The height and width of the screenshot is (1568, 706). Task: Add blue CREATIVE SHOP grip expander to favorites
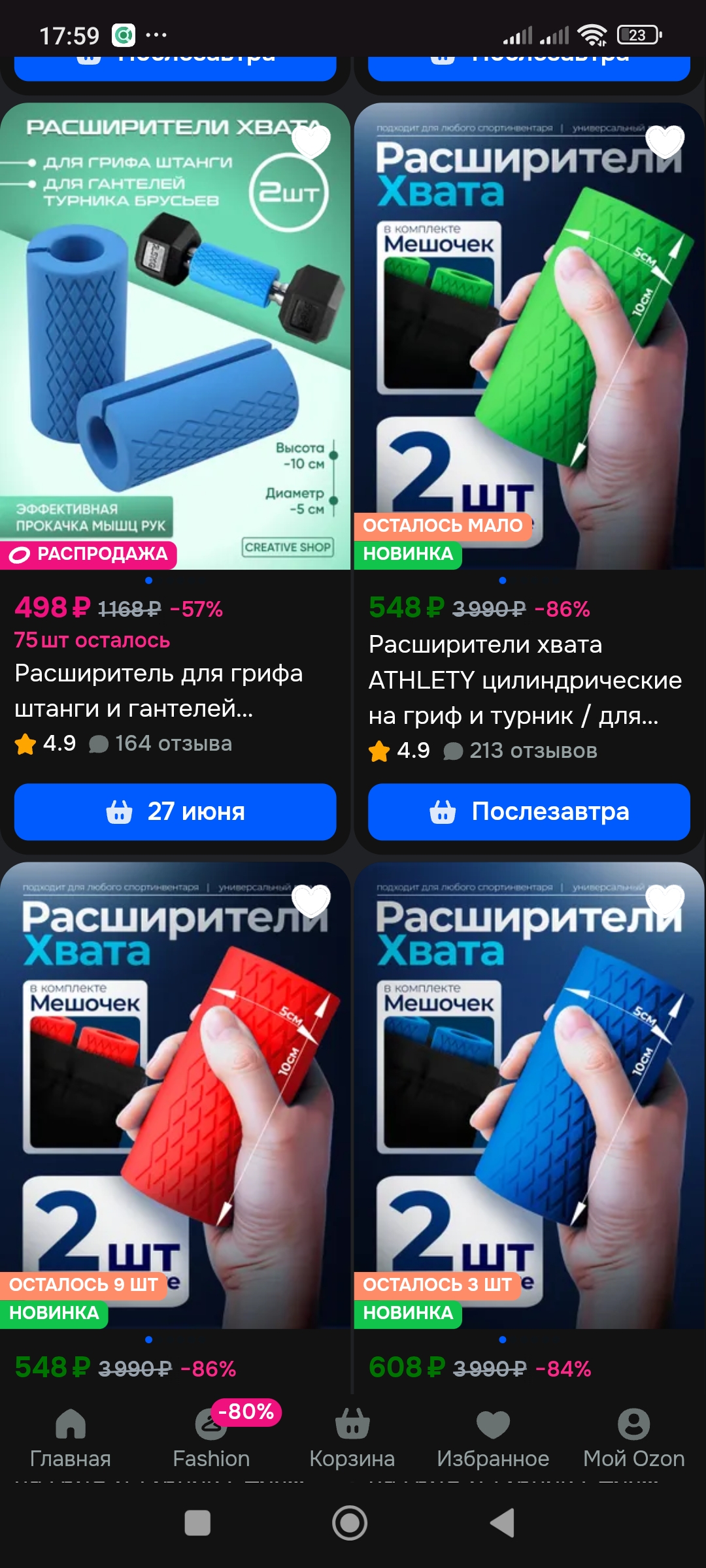pos(311,141)
